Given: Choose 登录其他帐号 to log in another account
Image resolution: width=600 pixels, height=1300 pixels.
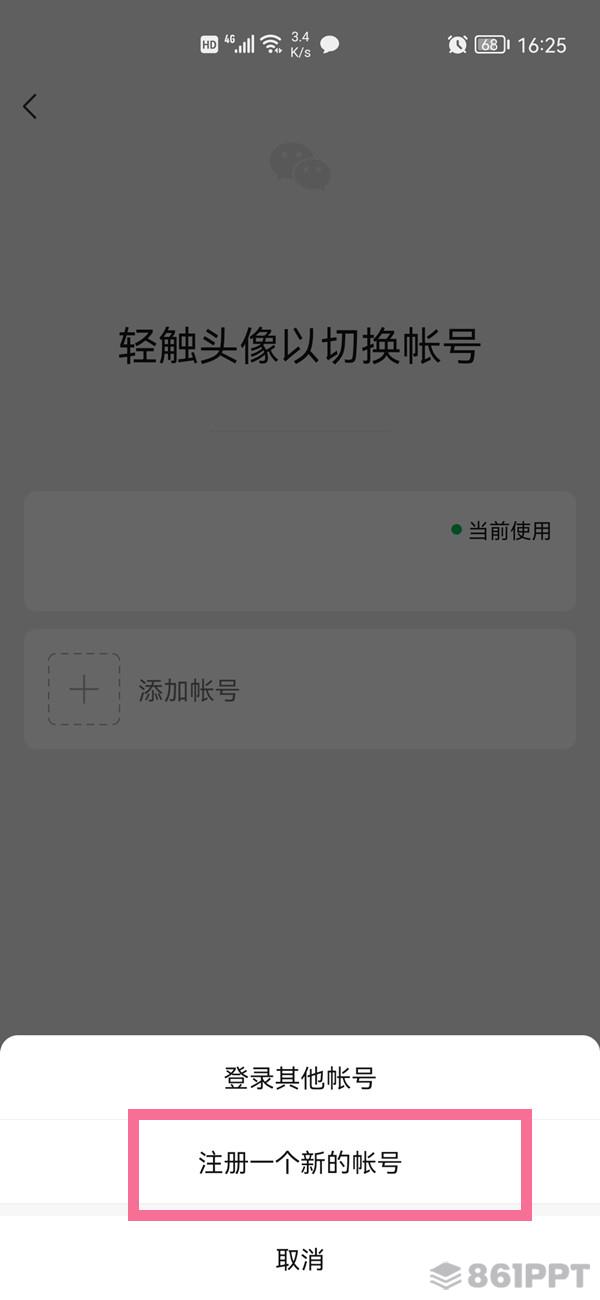Looking at the screenshot, I should [300, 1078].
